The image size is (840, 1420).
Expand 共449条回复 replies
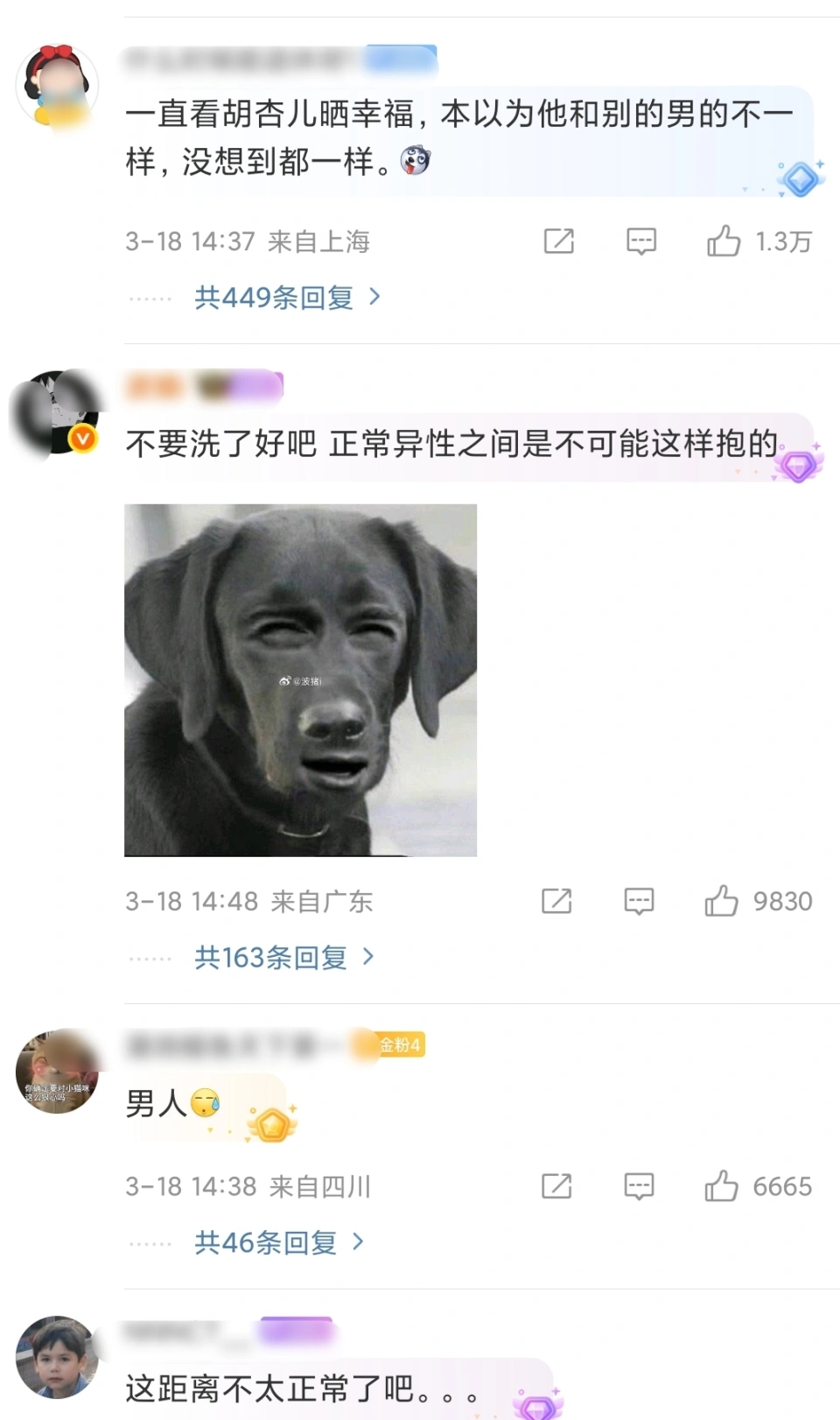(x=286, y=298)
